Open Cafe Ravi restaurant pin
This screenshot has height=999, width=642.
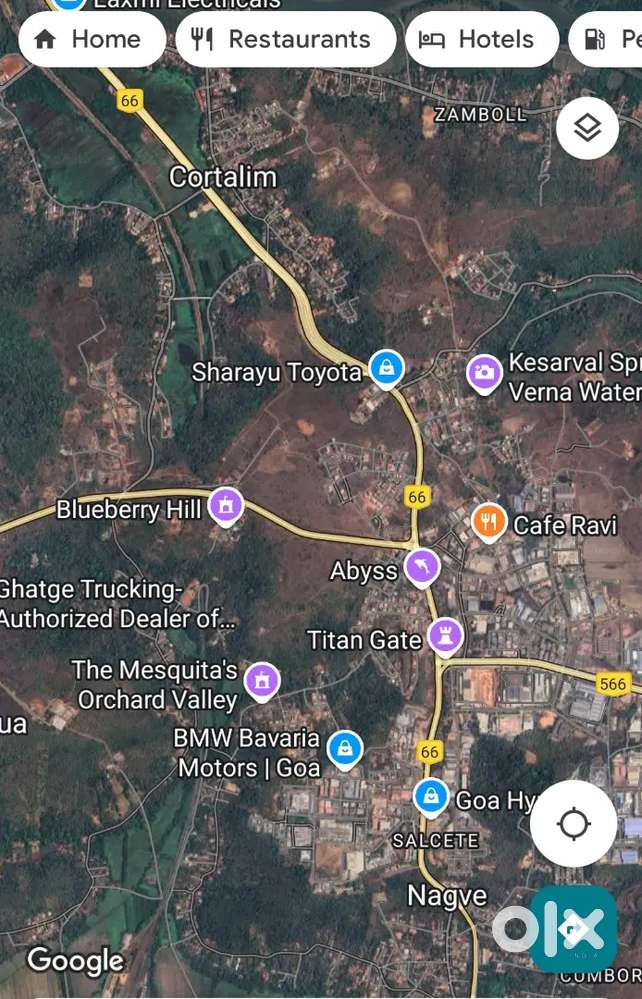pyautogui.click(x=489, y=522)
